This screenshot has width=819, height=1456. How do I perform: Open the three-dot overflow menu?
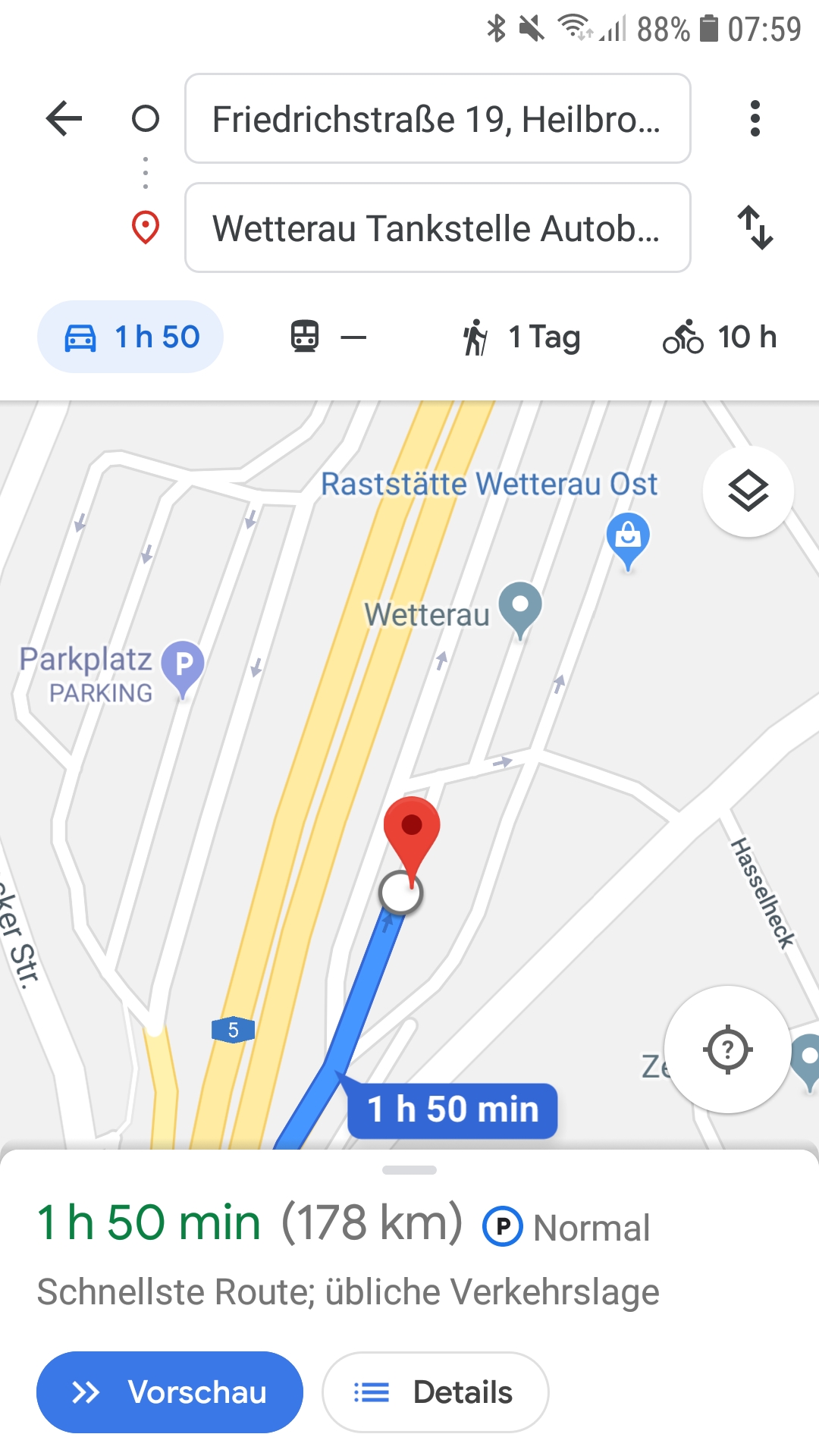755,118
